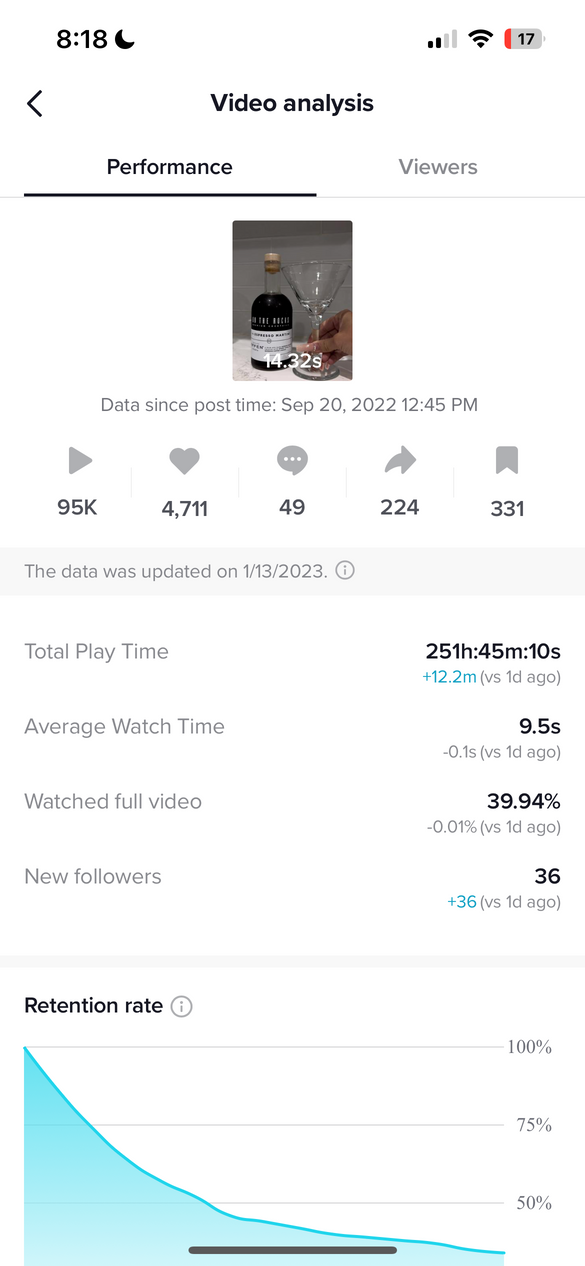Go back from Video analysis
Image resolution: width=585 pixels, height=1266 pixels.
click(x=35, y=103)
